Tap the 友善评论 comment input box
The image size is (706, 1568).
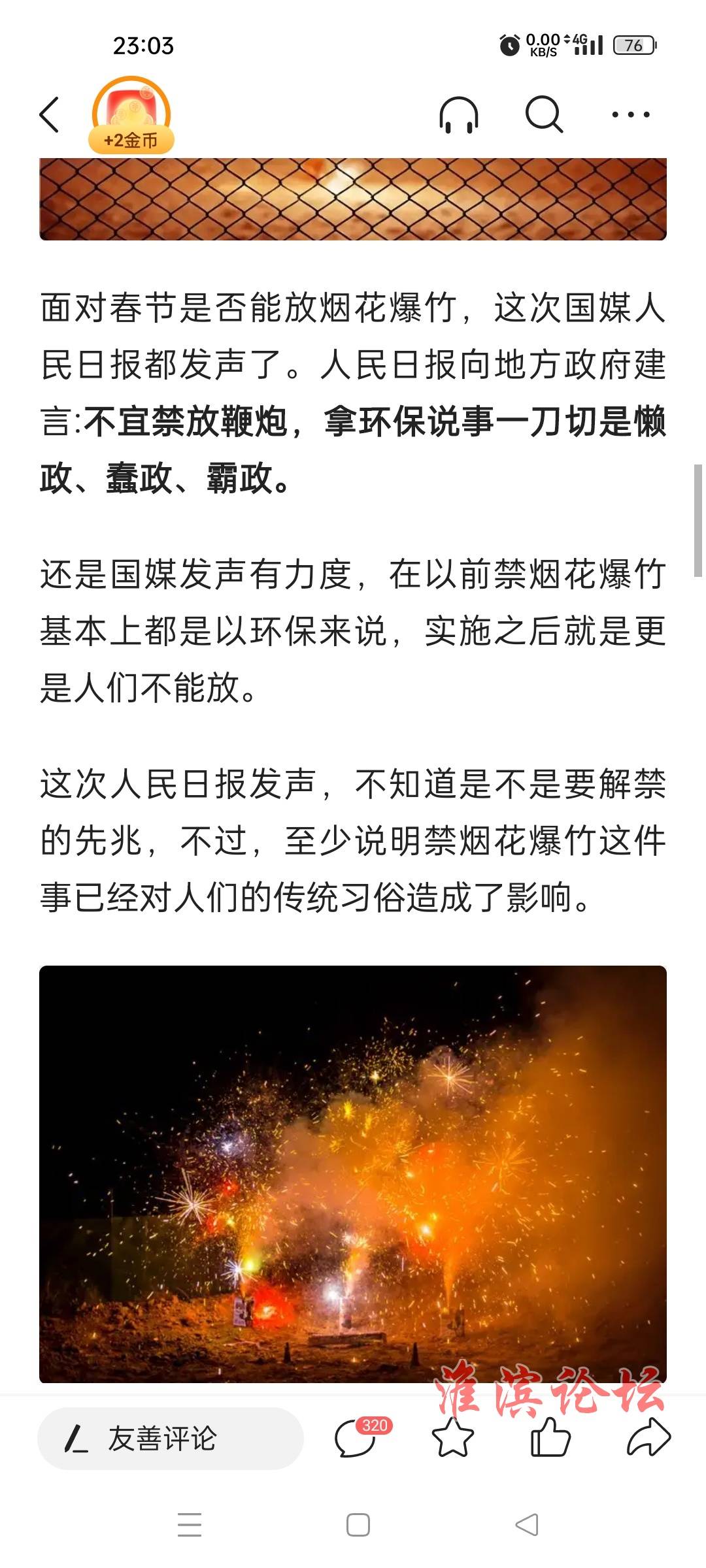(x=171, y=1439)
